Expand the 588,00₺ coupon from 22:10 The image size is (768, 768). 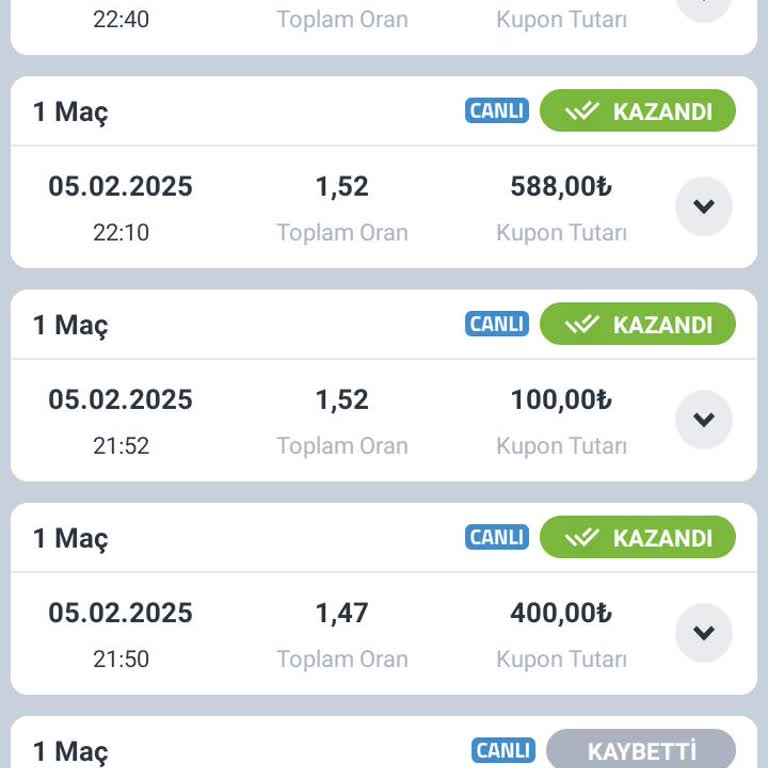coord(704,207)
